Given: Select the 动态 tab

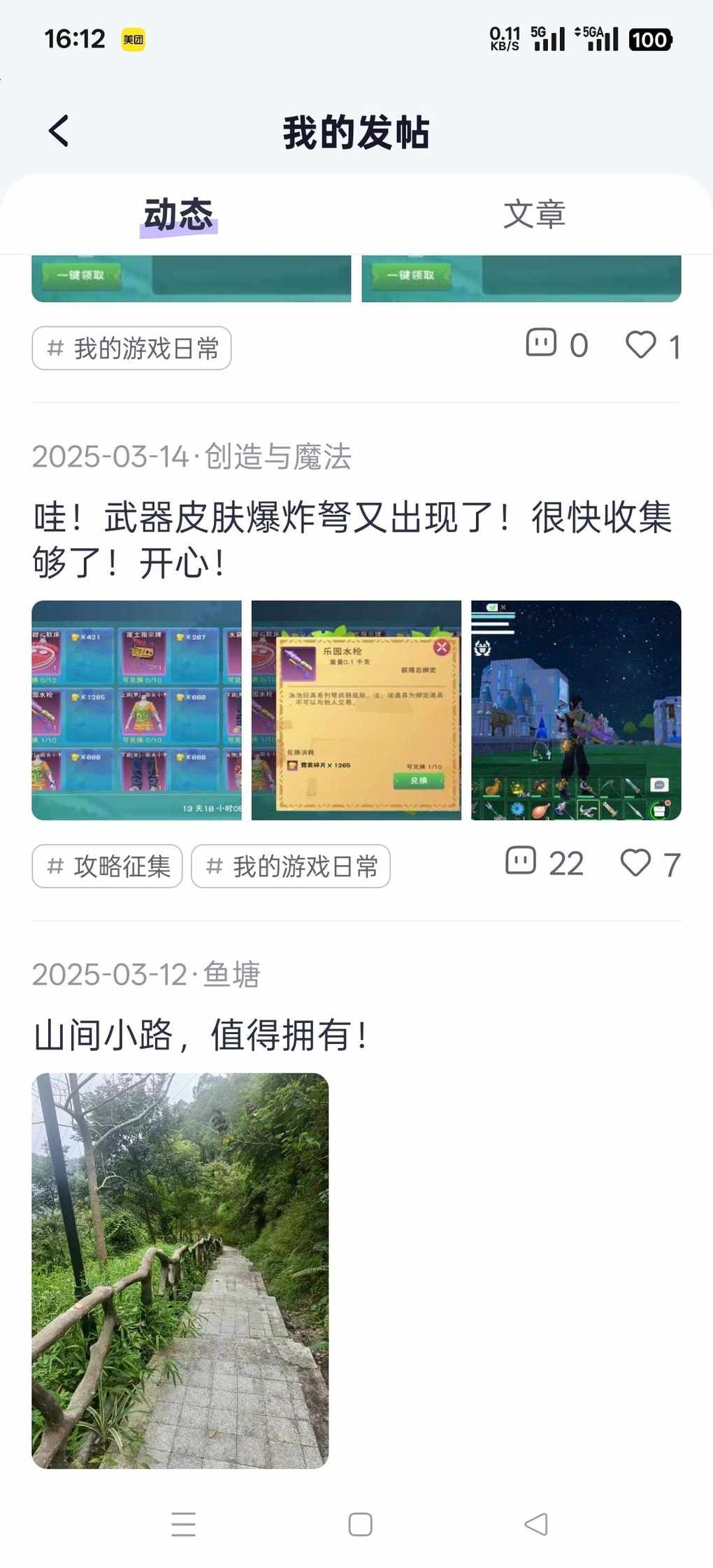Looking at the screenshot, I should tap(178, 214).
